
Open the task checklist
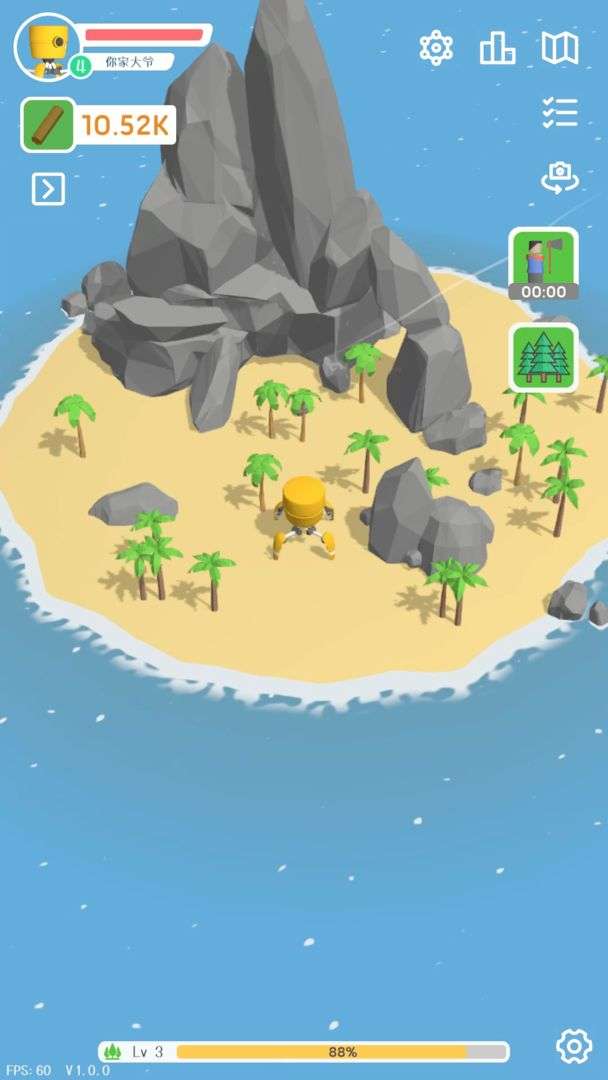pos(560,112)
